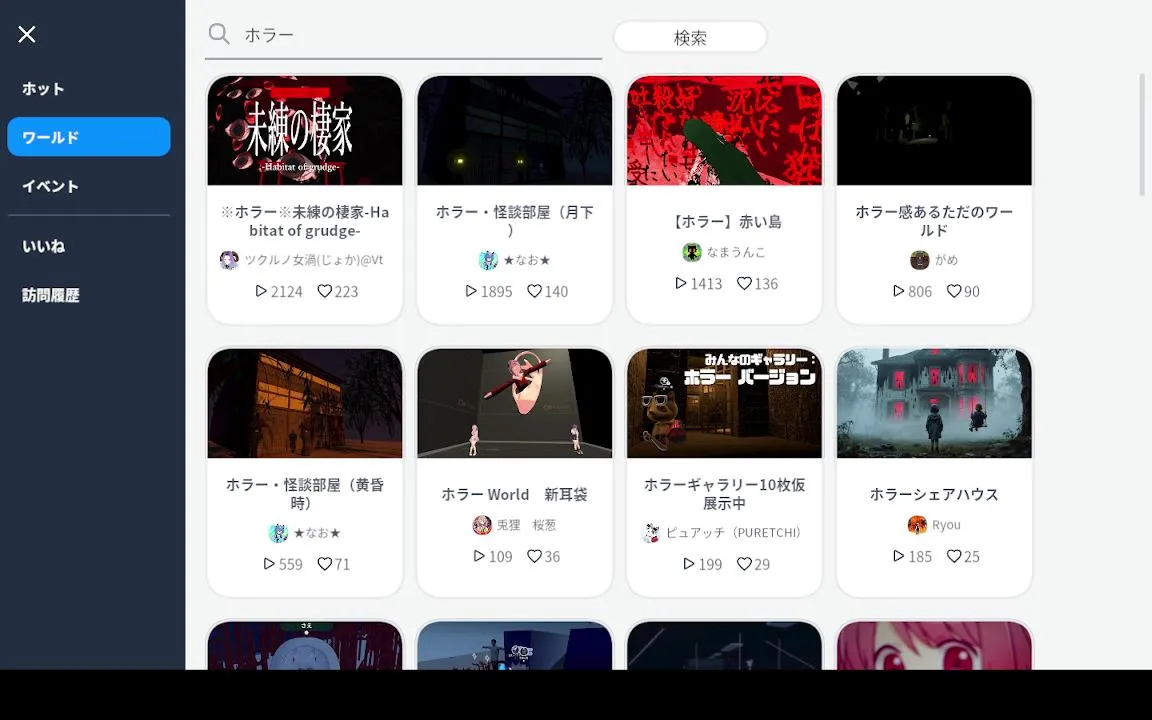The image size is (1152, 720).
Task: Open the 未練の棲家 Habitat of grudge world
Action: click(x=305, y=200)
